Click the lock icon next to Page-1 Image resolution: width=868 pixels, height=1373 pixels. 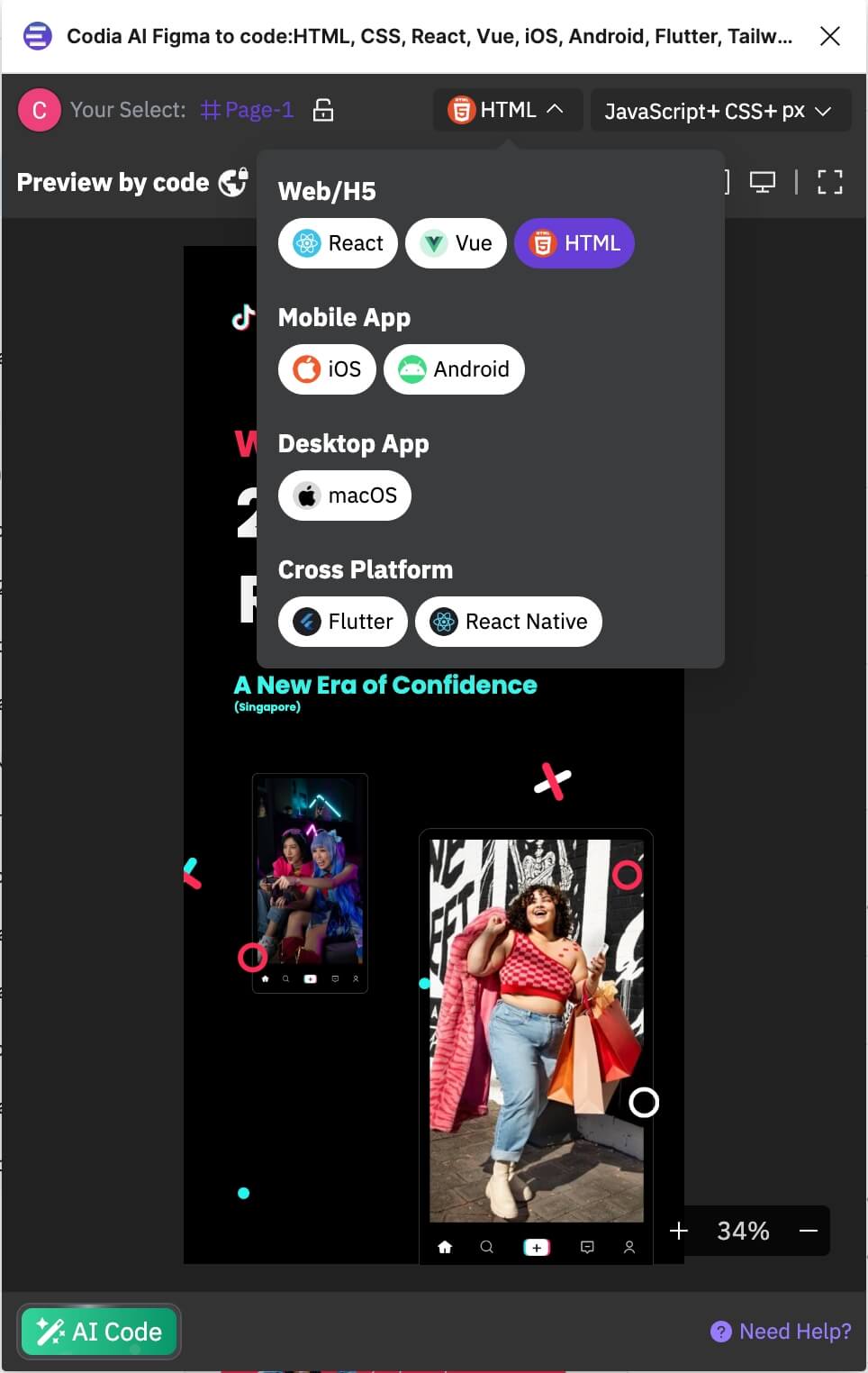pyautogui.click(x=322, y=109)
